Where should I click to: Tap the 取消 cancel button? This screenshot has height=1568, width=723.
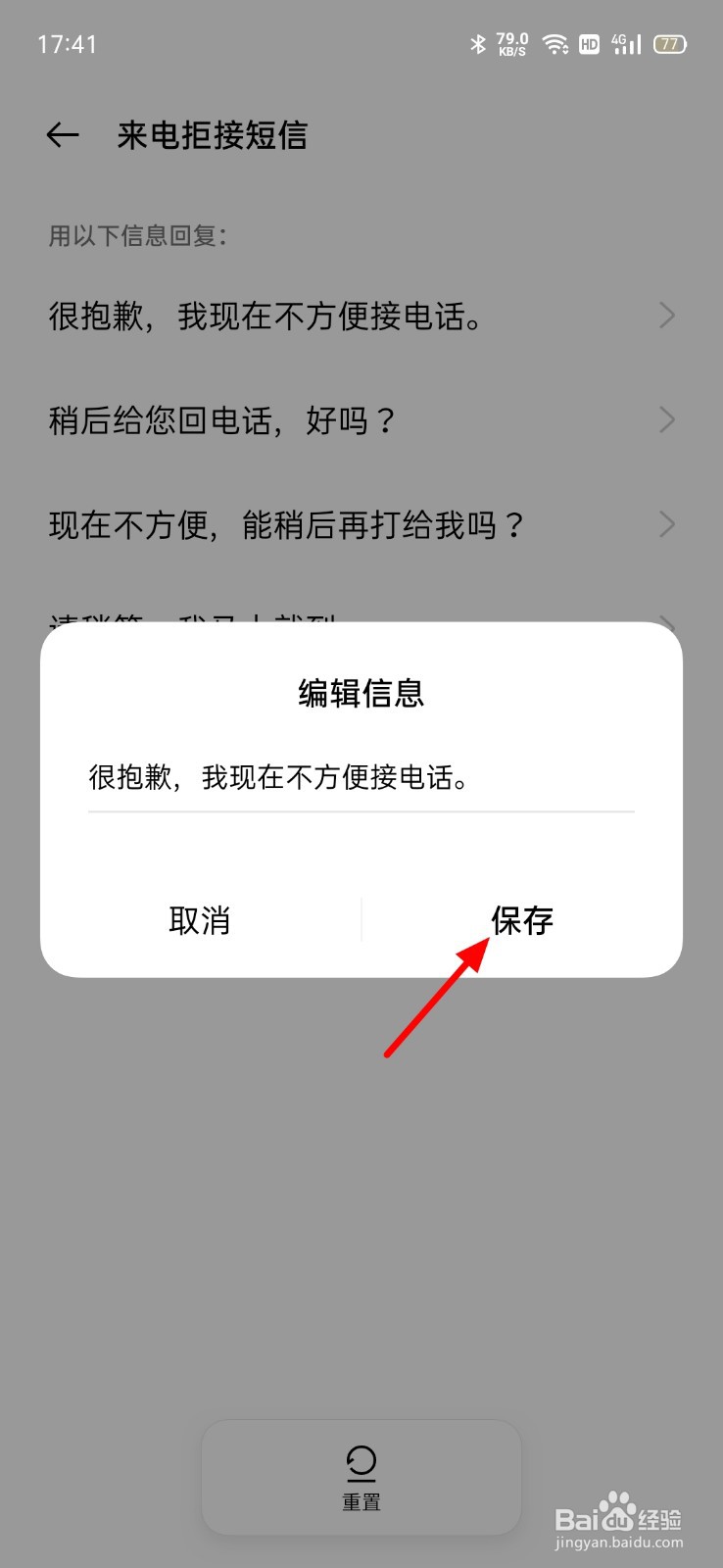click(199, 920)
